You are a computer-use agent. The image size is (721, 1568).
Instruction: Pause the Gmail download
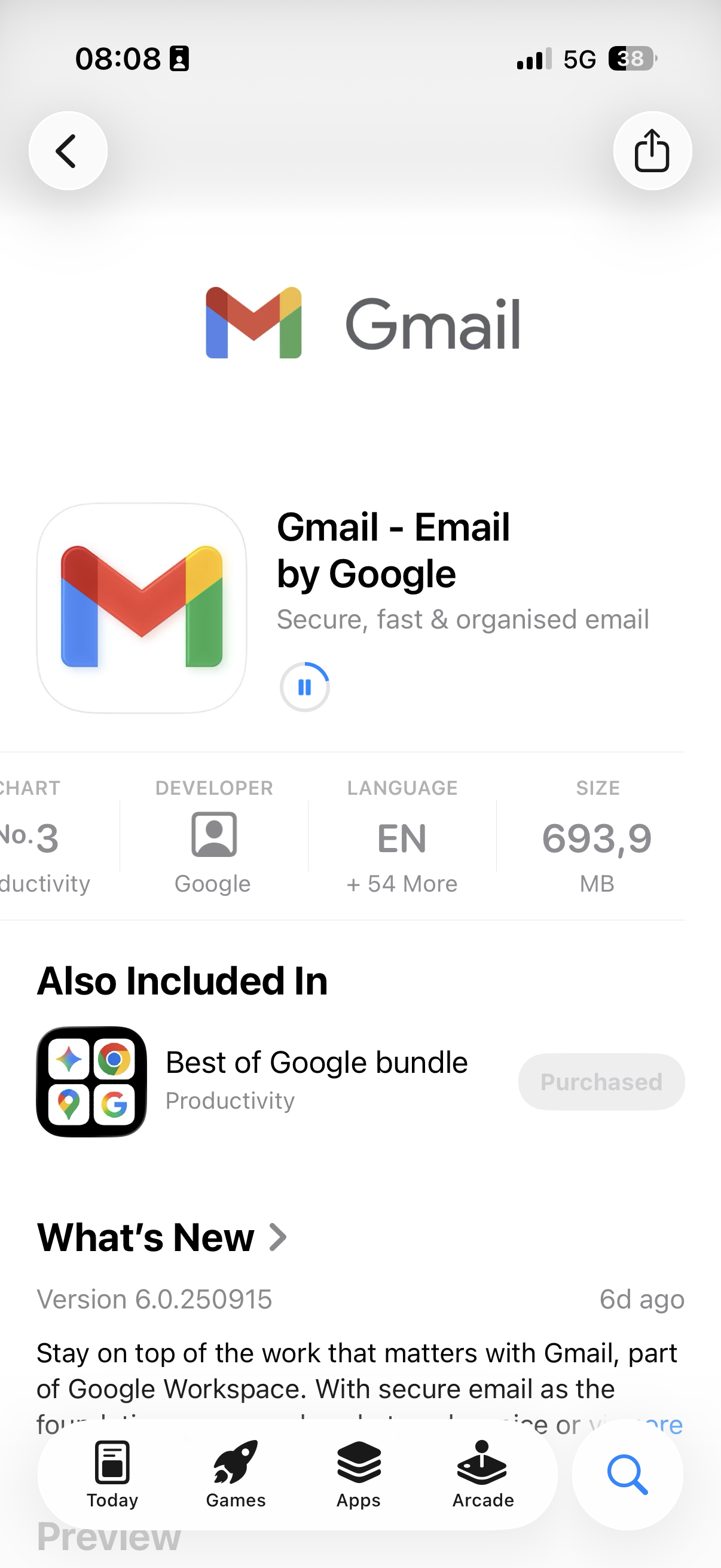point(304,687)
